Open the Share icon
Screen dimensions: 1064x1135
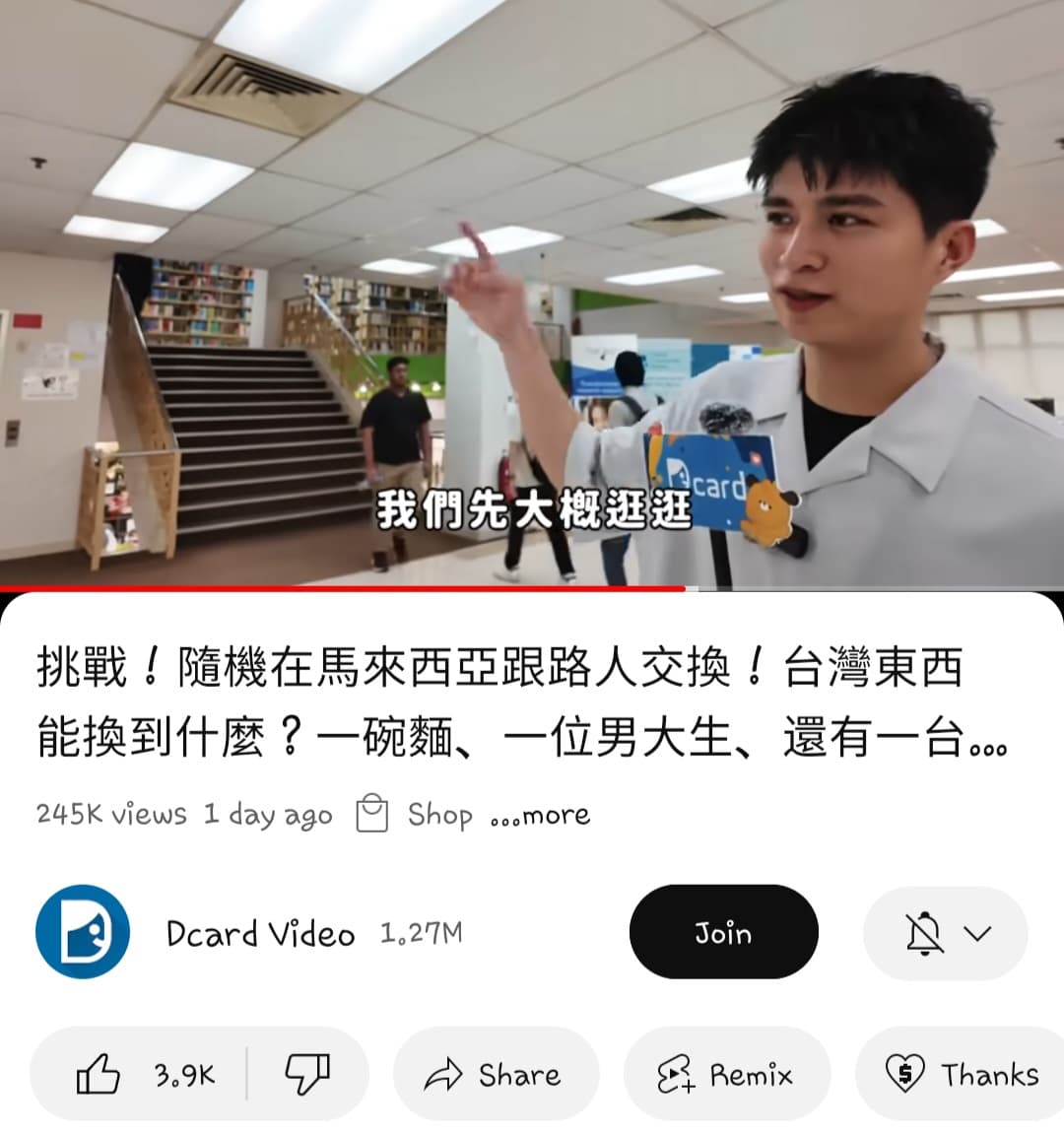445,1075
